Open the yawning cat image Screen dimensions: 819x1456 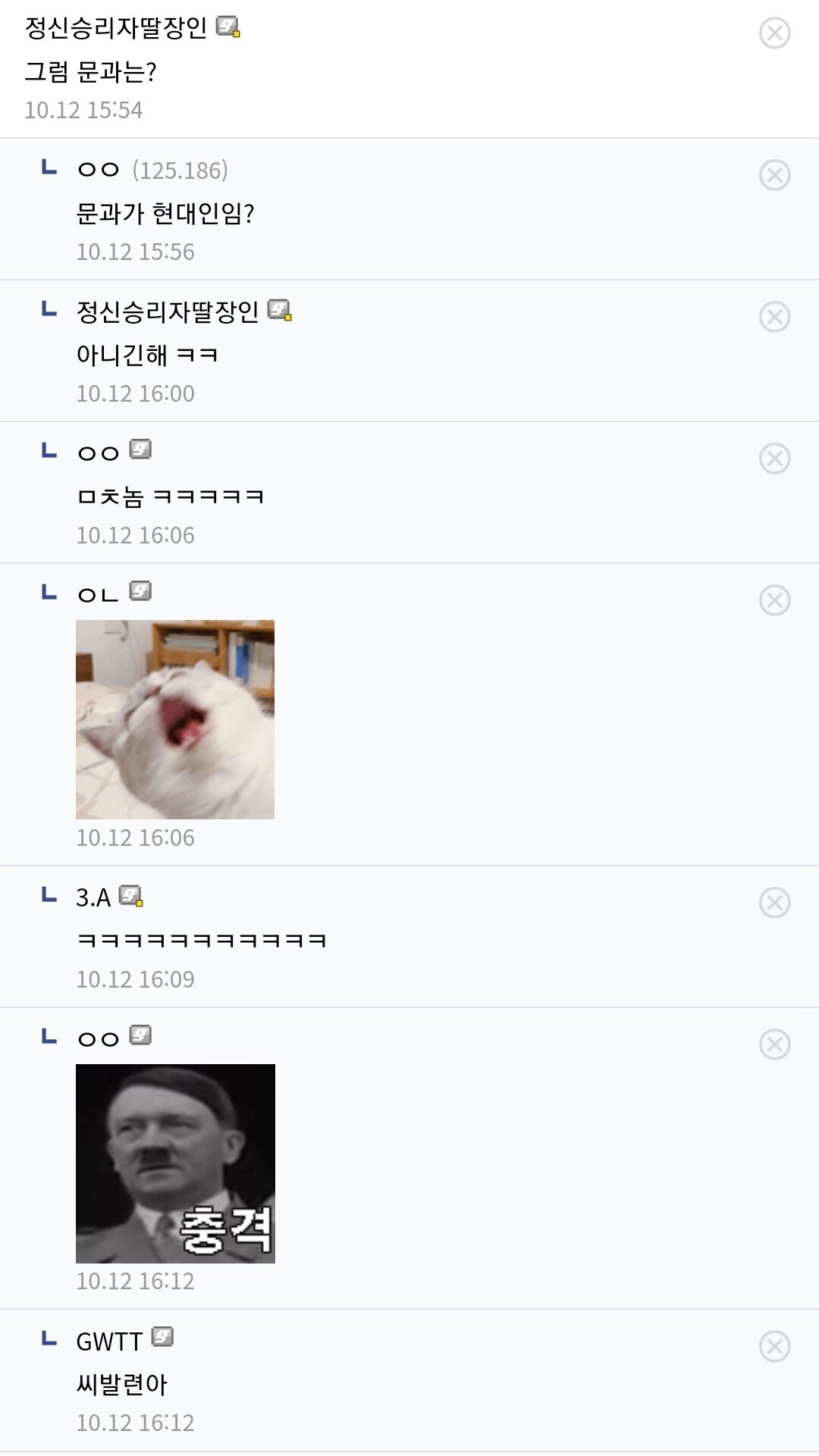[175, 719]
